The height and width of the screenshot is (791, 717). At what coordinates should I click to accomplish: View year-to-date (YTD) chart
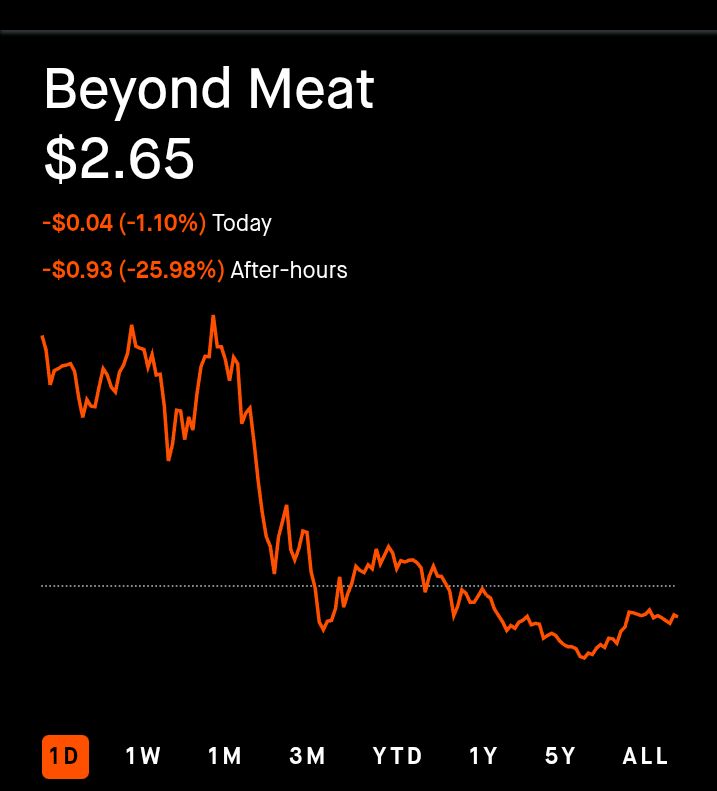398,757
